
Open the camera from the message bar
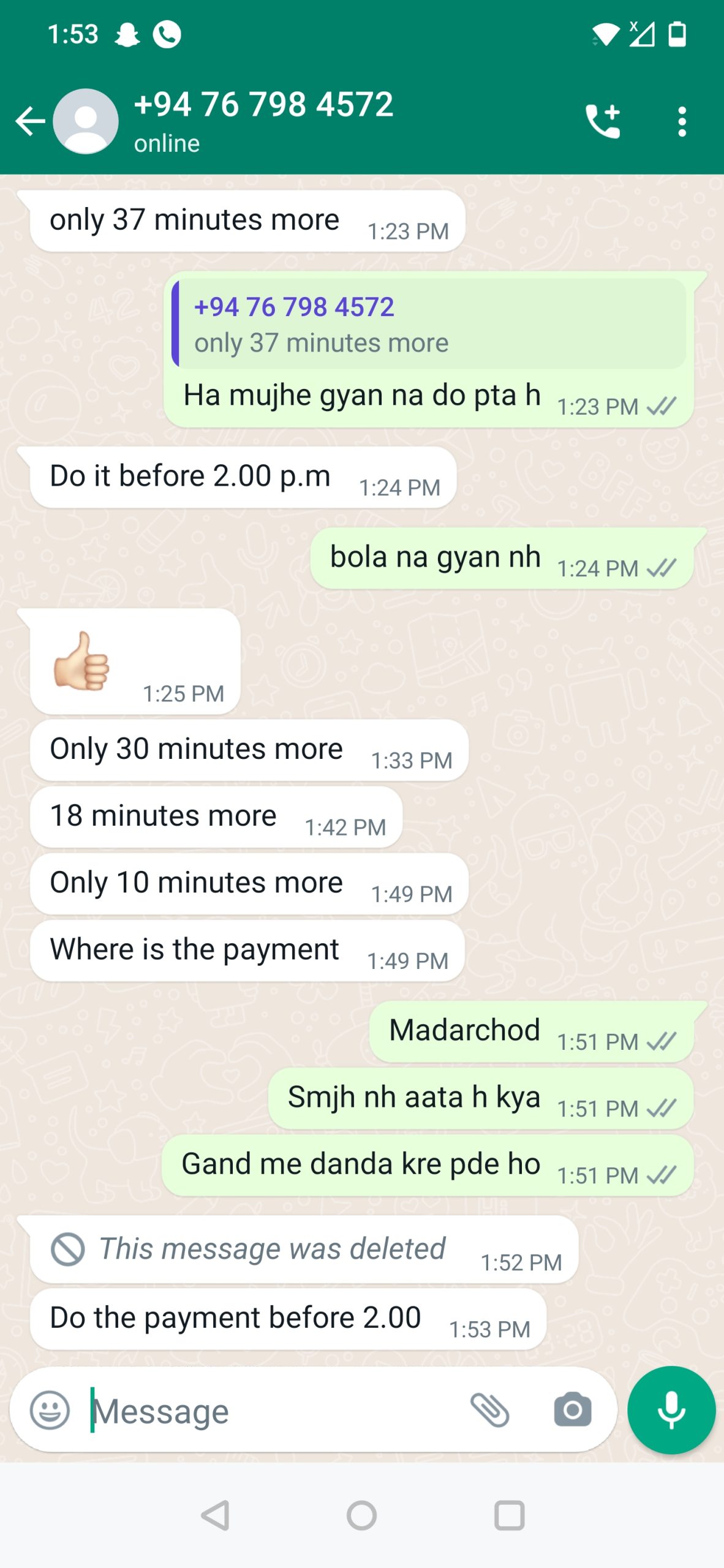[x=572, y=1410]
